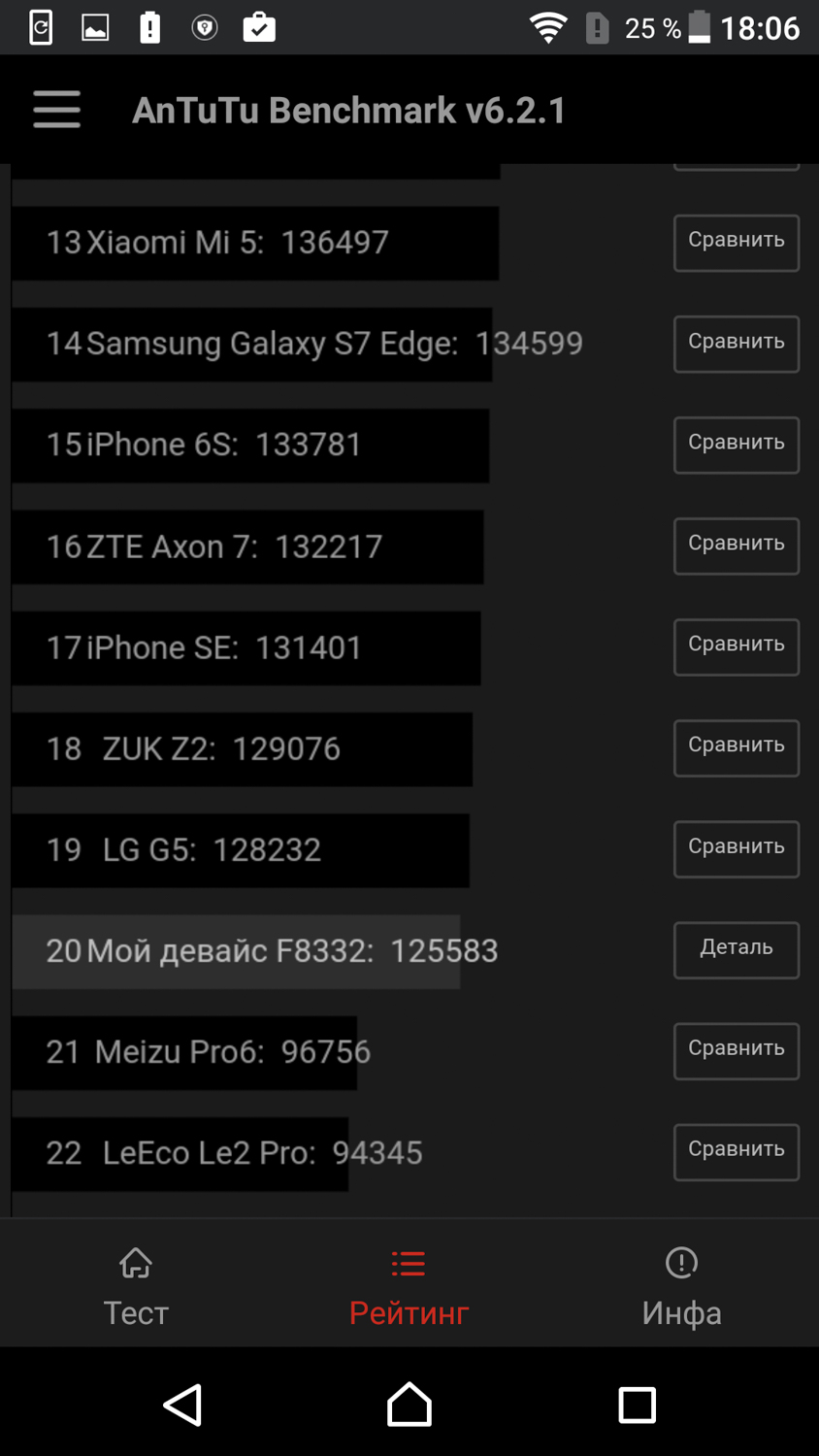The image size is (819, 1456).
Task: Compare with Xiaomi Mi 5
Action: click(x=736, y=242)
